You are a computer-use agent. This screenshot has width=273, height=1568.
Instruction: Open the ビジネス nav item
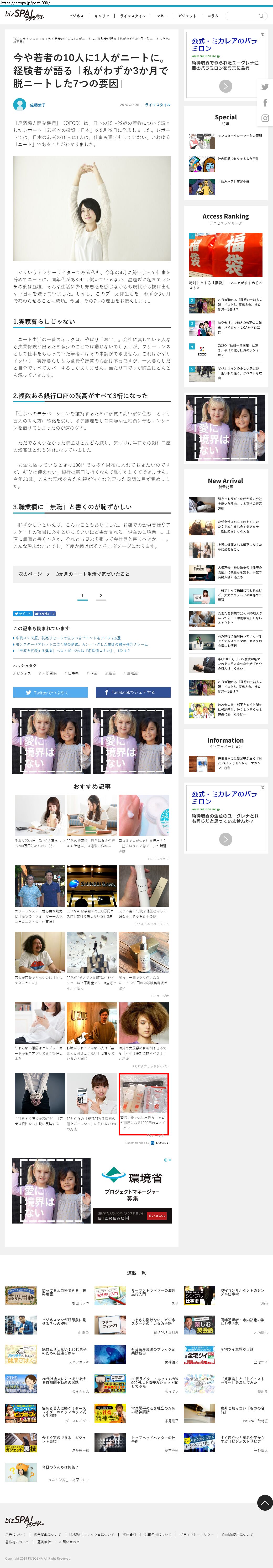(x=76, y=16)
